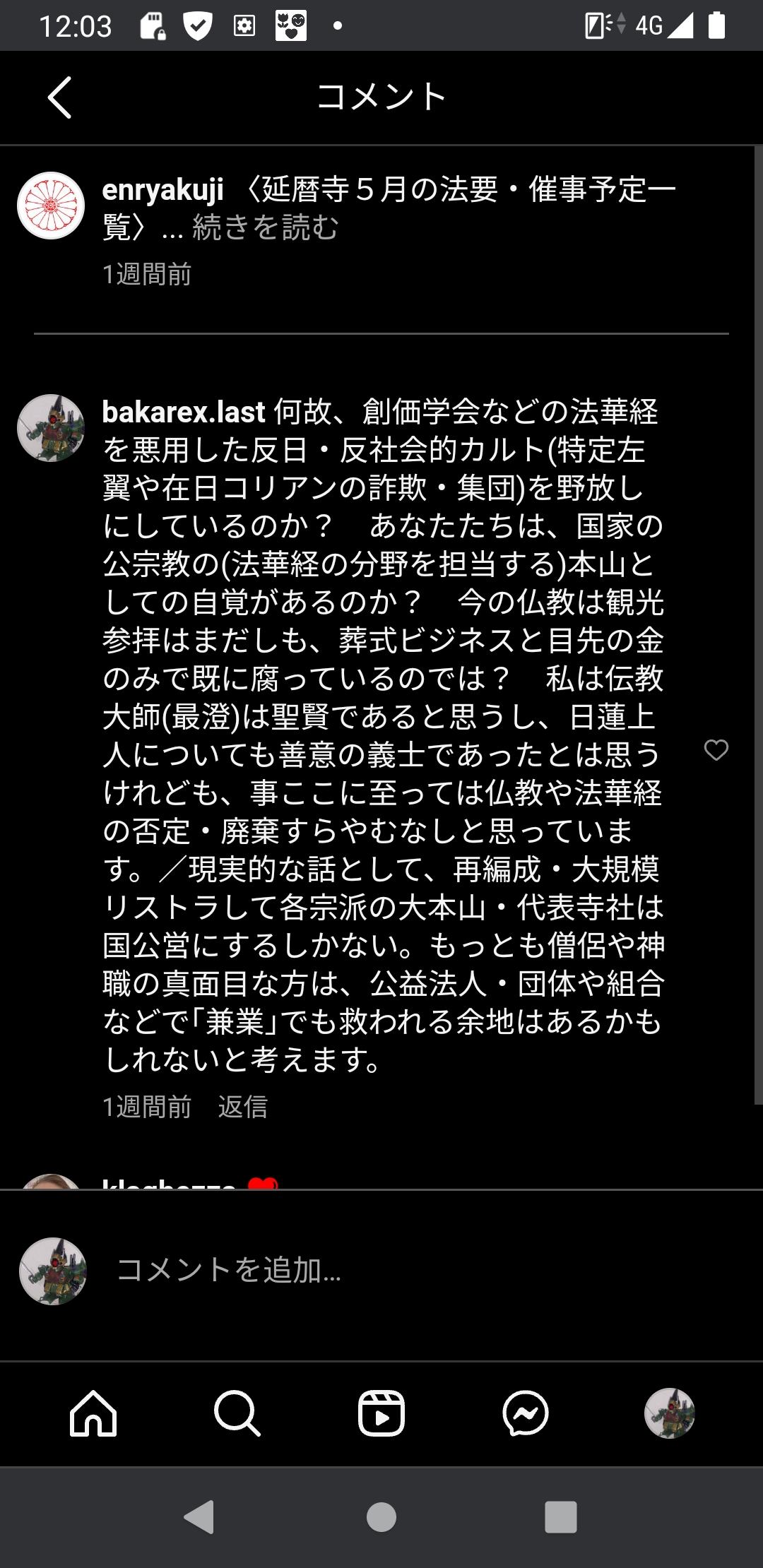This screenshot has height=1568, width=763.
Task: Open the enryakuji profile picture
Action: click(x=51, y=206)
